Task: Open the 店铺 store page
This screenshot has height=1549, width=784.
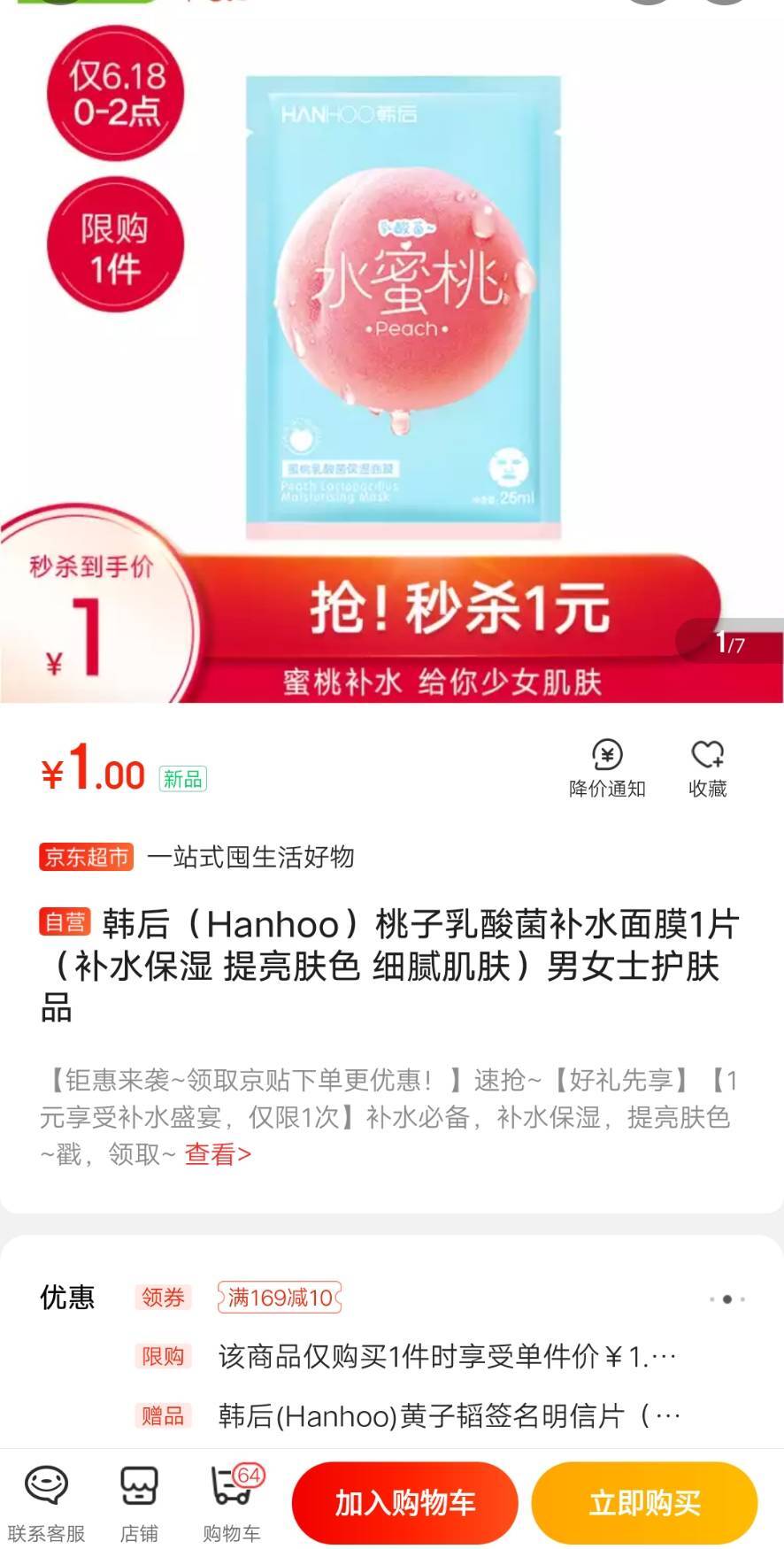Action: coord(139,1502)
